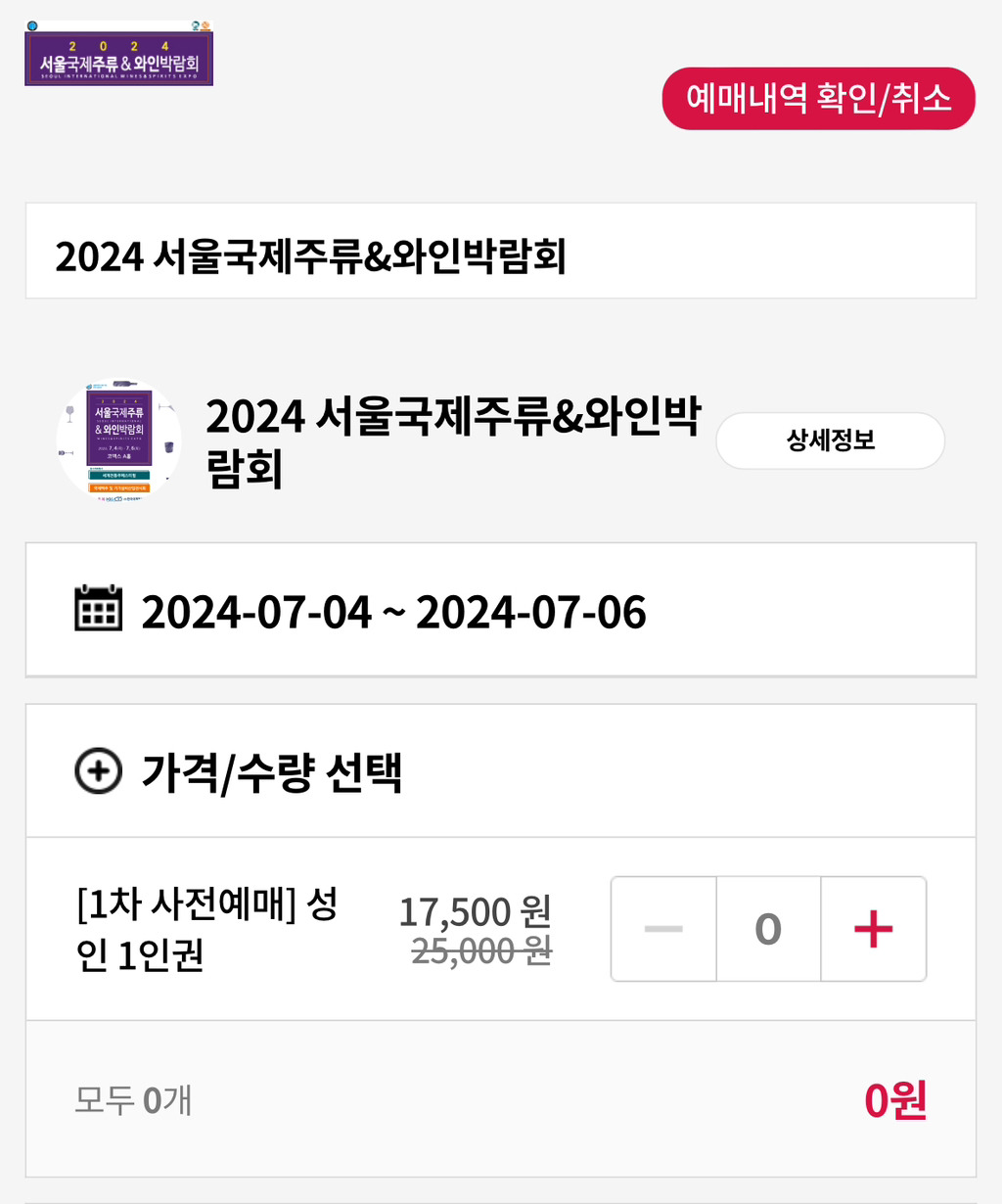Screen dimensions: 1002x1204
Task: Decrease adult ticket quantity with minus
Action: pos(663,929)
